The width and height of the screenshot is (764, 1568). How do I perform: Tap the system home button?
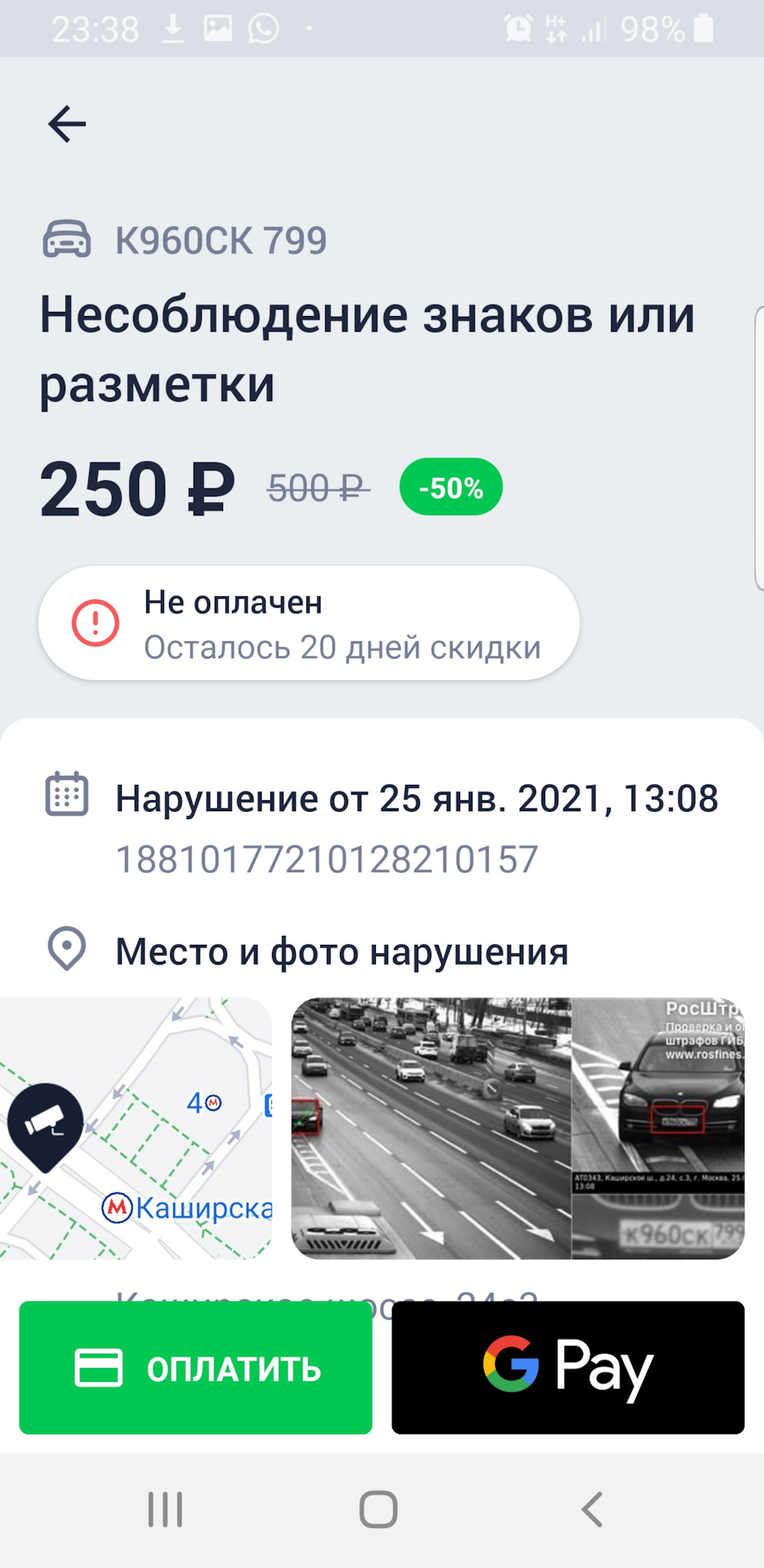click(378, 1509)
